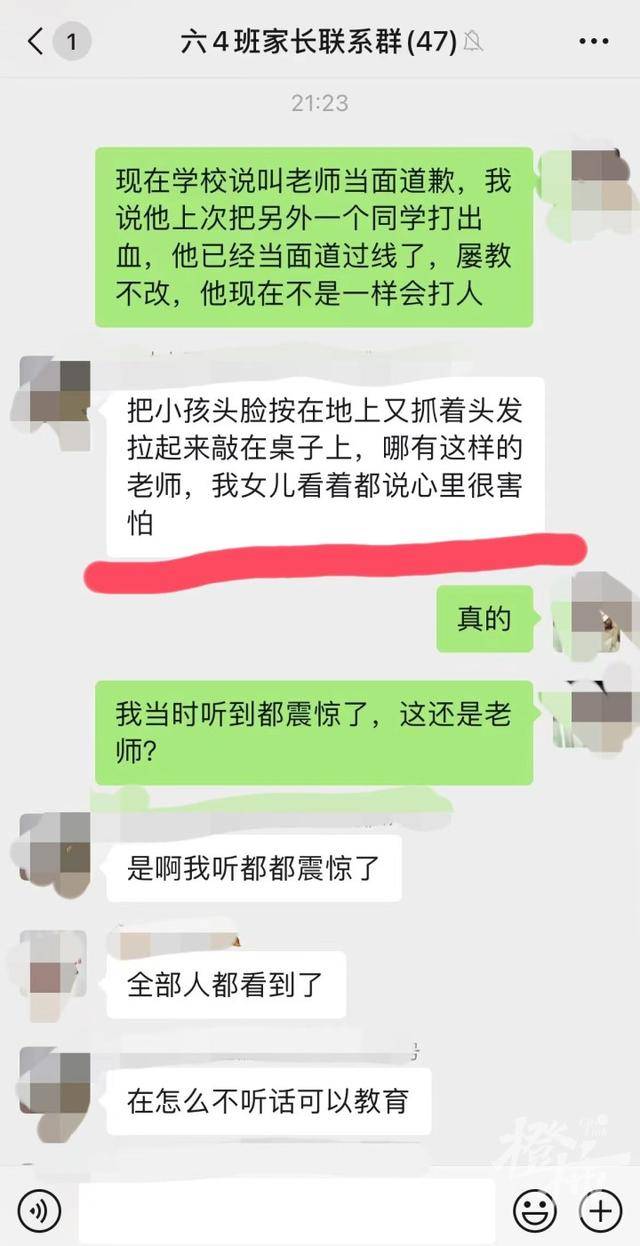Open the group chat overflow menu
Screen dimensions: 640x1246
click(x=594, y=42)
